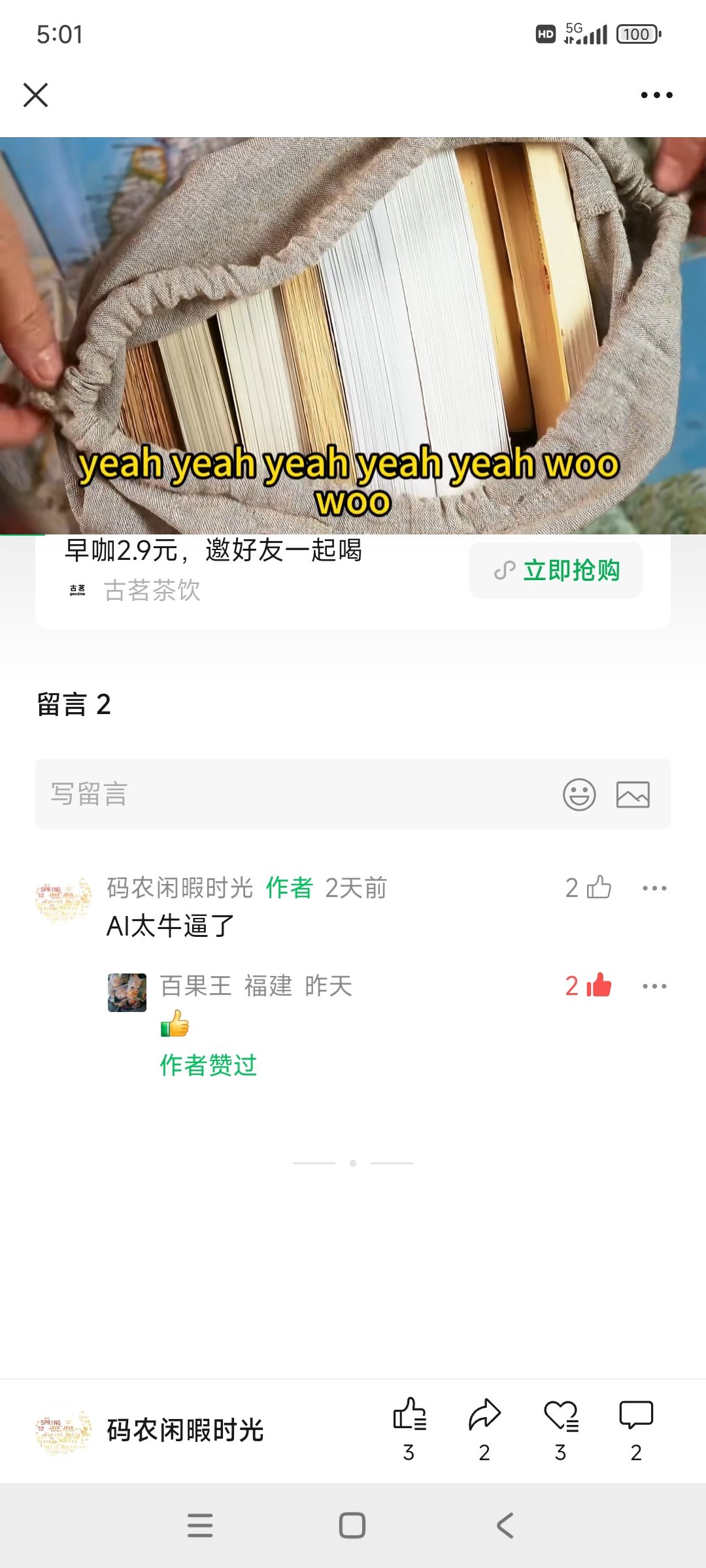Like the article in bottom bar
The height and width of the screenshot is (1568, 706).
409,1416
